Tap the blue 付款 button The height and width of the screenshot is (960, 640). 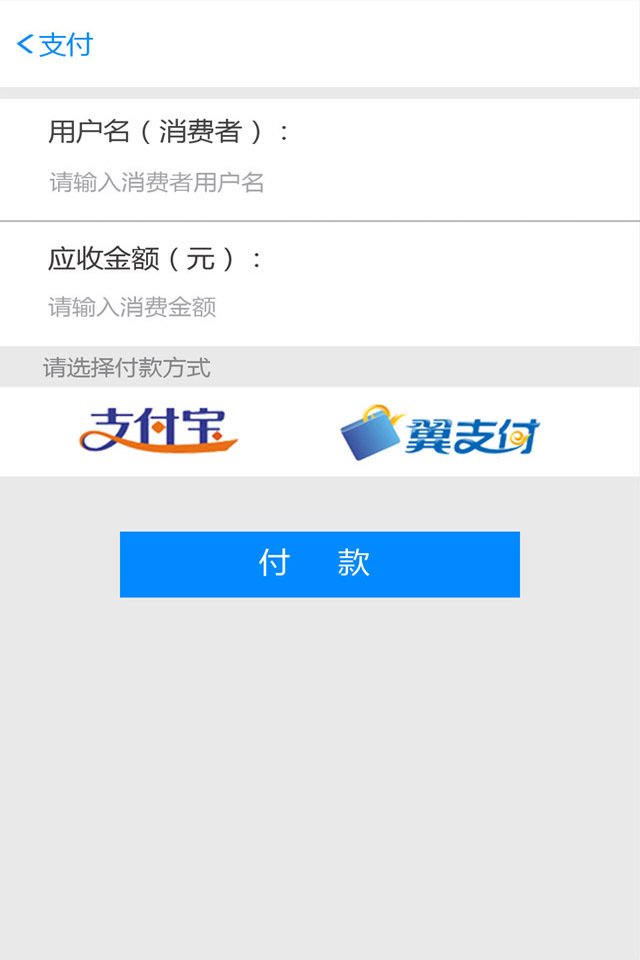pos(319,564)
